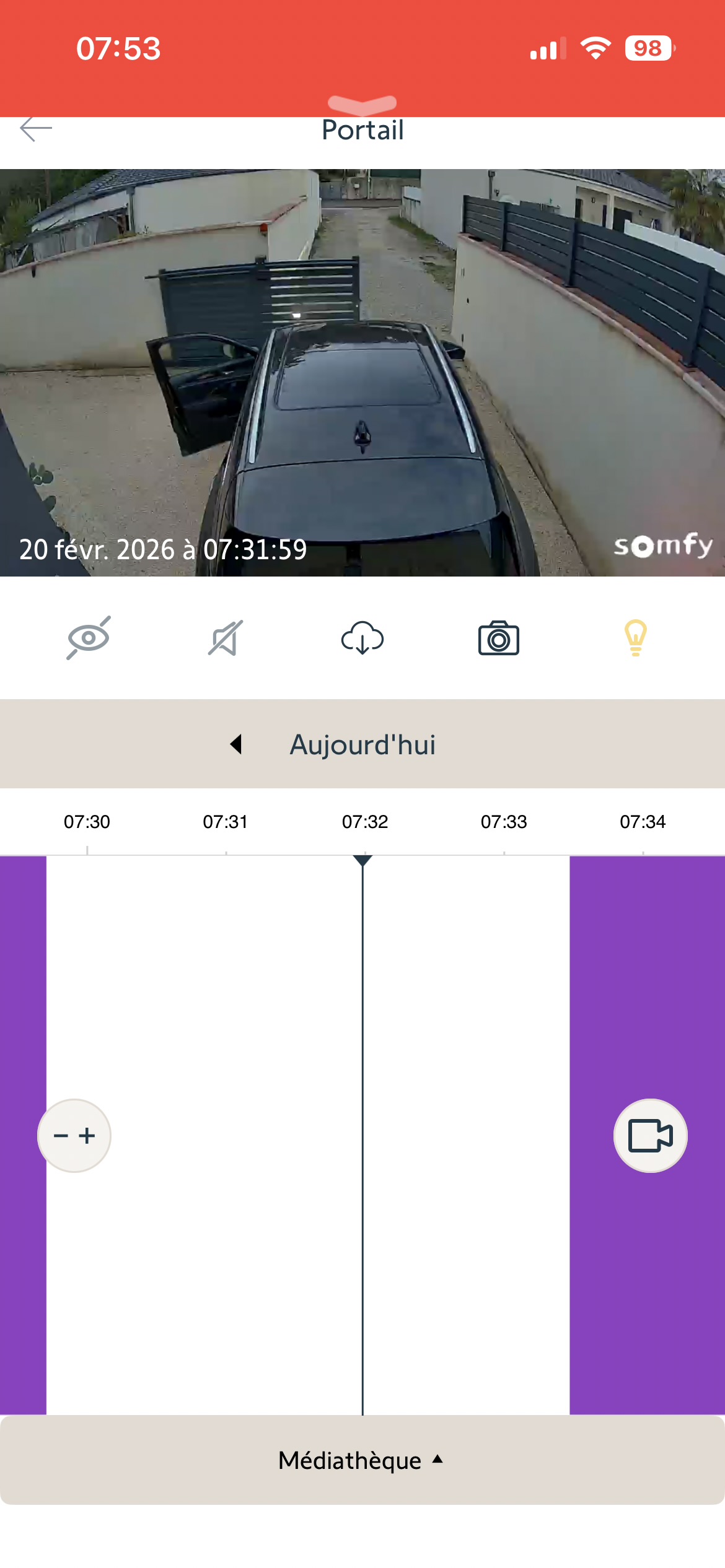Toggle the light bulb
The width and height of the screenshot is (725, 1568).
(636, 638)
